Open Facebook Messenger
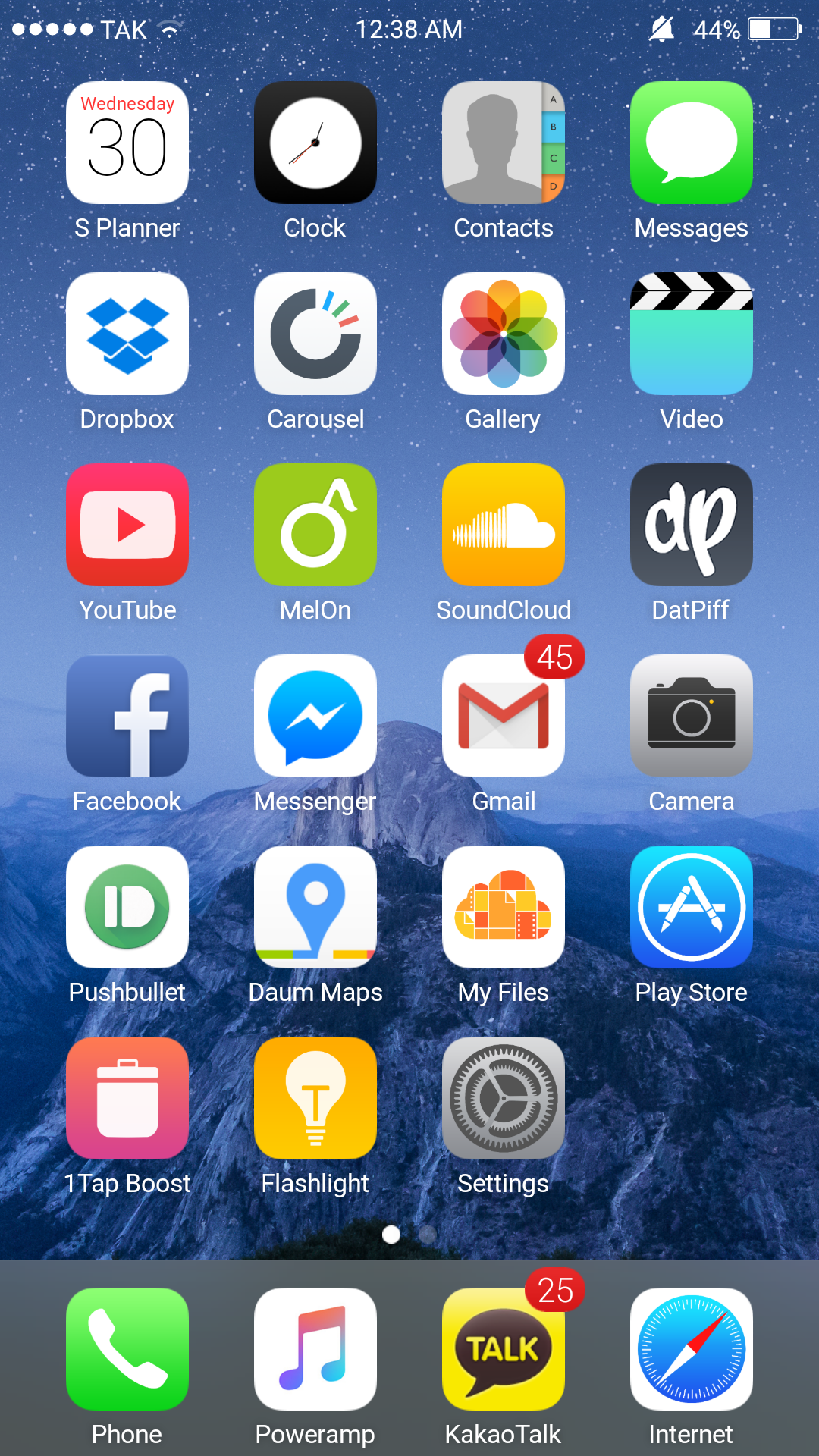Viewport: 819px width, 1456px height. tap(315, 716)
